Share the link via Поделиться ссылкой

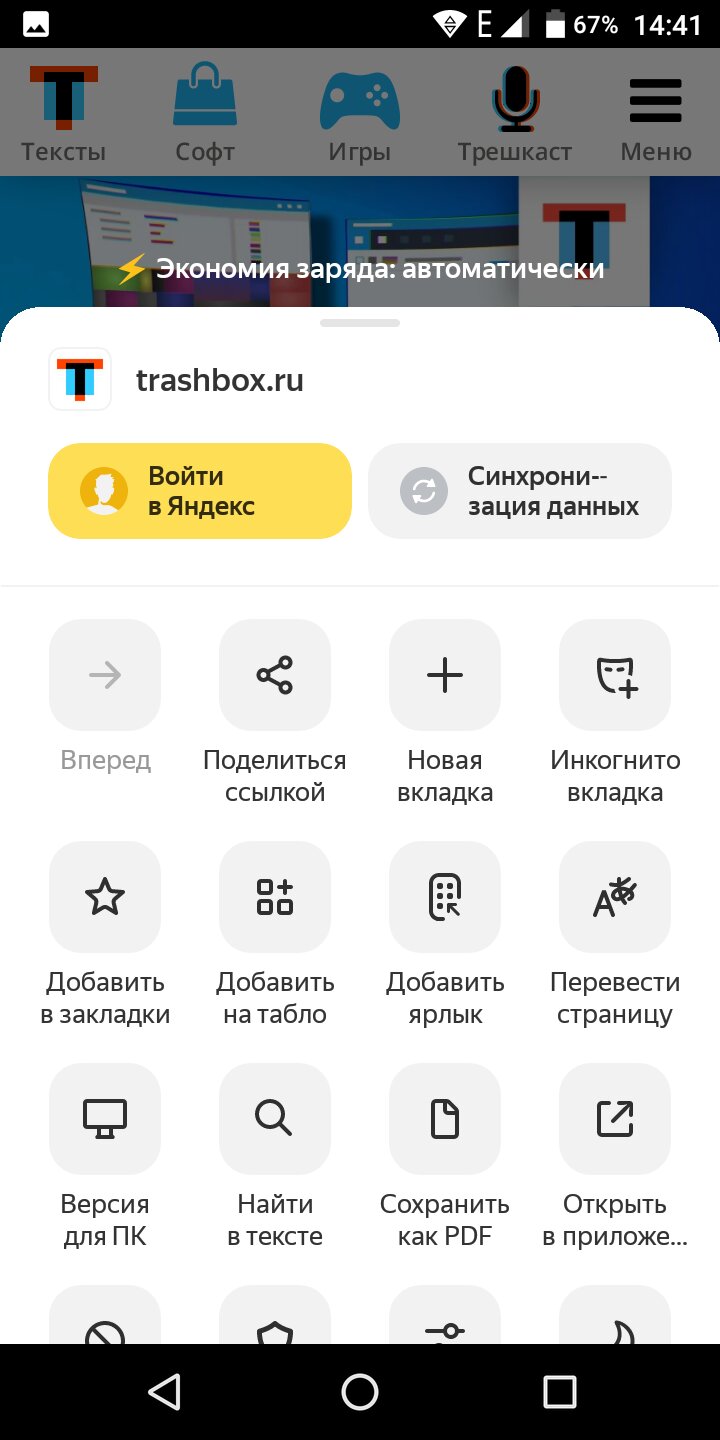click(x=275, y=713)
